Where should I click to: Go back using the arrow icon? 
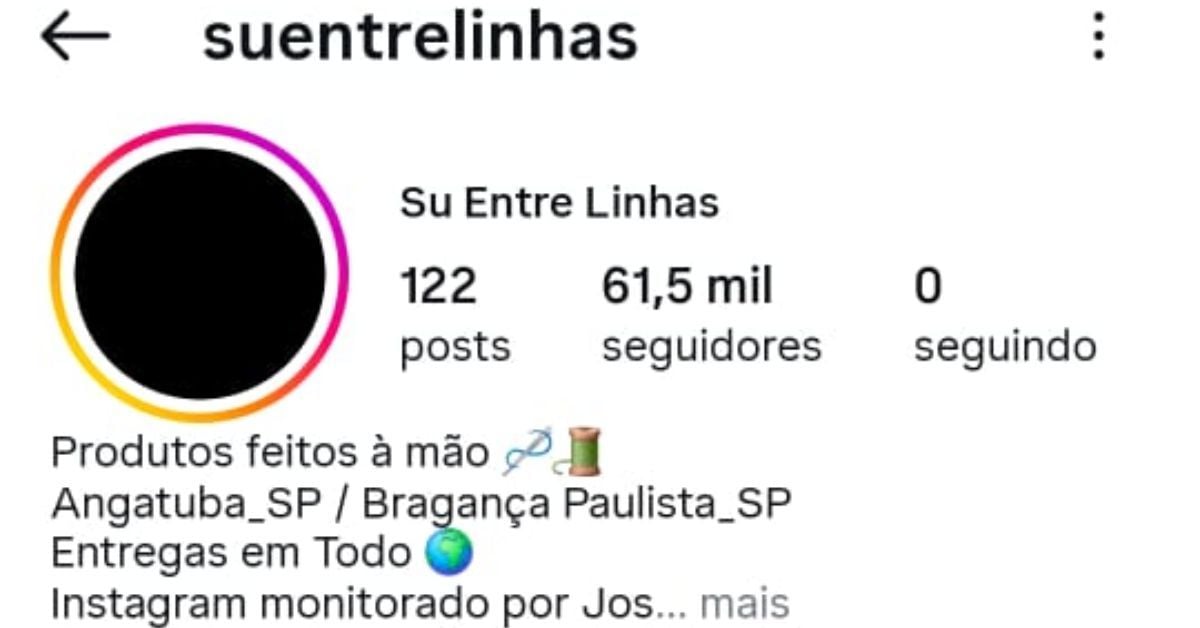click(x=75, y=38)
